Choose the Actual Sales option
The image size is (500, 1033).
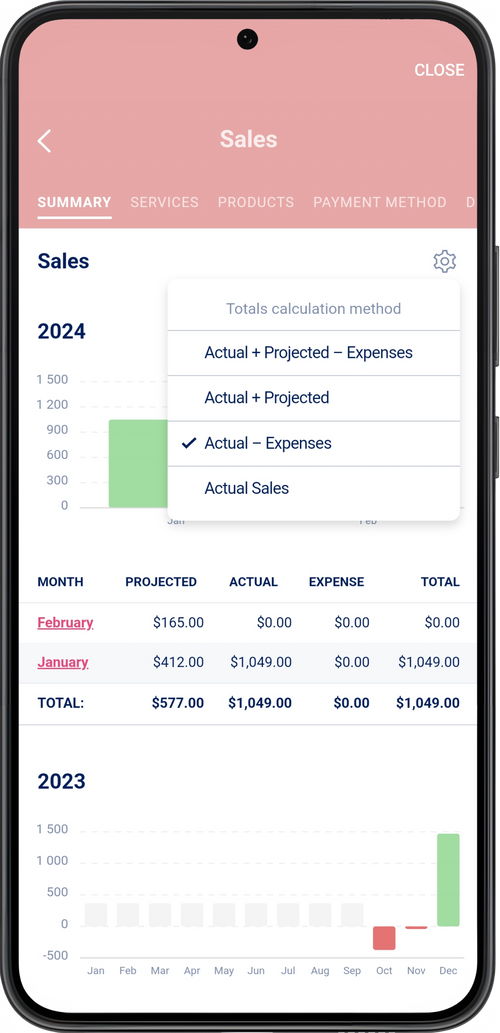coord(314,489)
